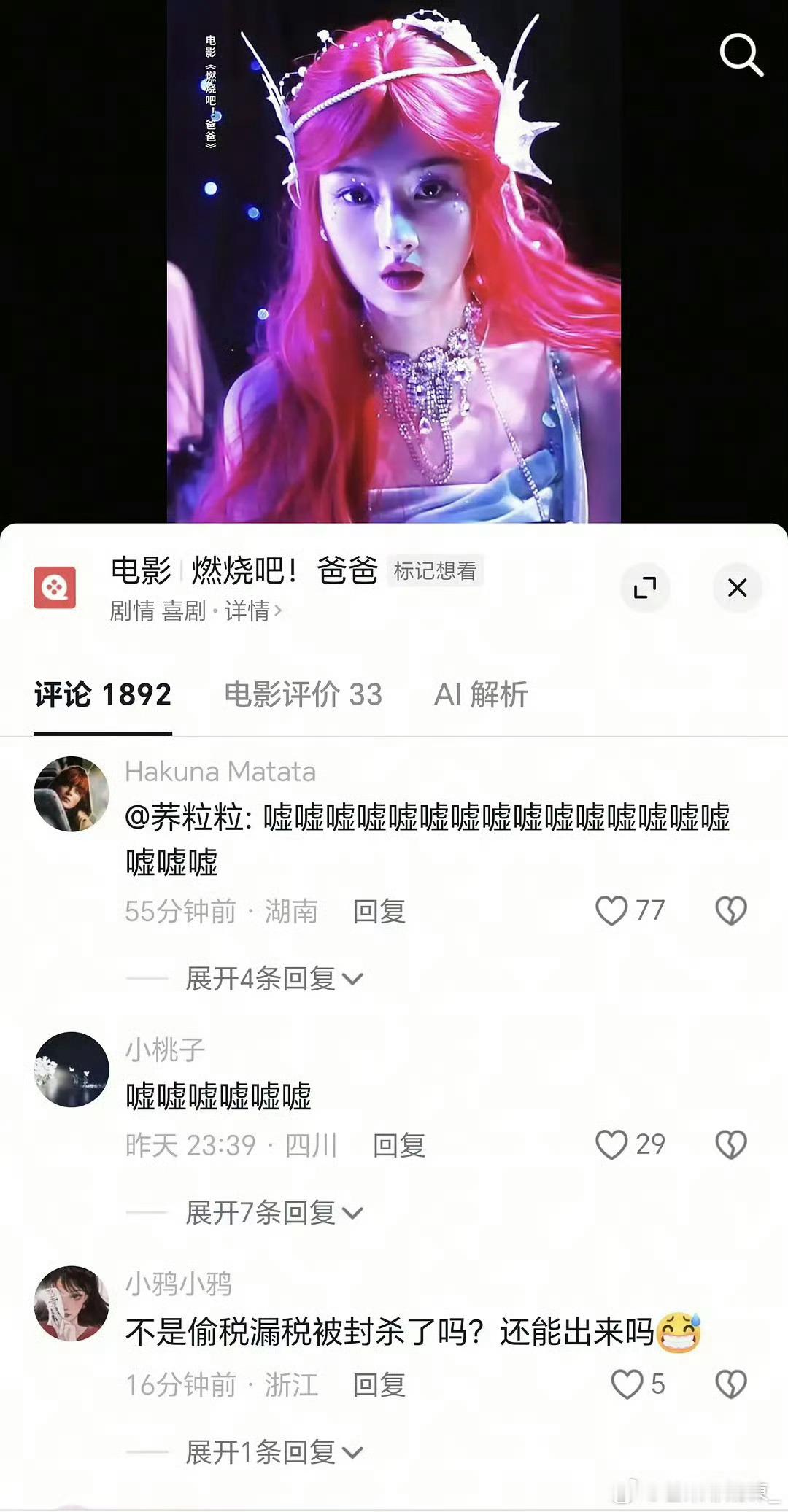Viewport: 788px width, 1512px height.
Task: Like 小鸦小鸦's comment
Action: click(638, 1384)
